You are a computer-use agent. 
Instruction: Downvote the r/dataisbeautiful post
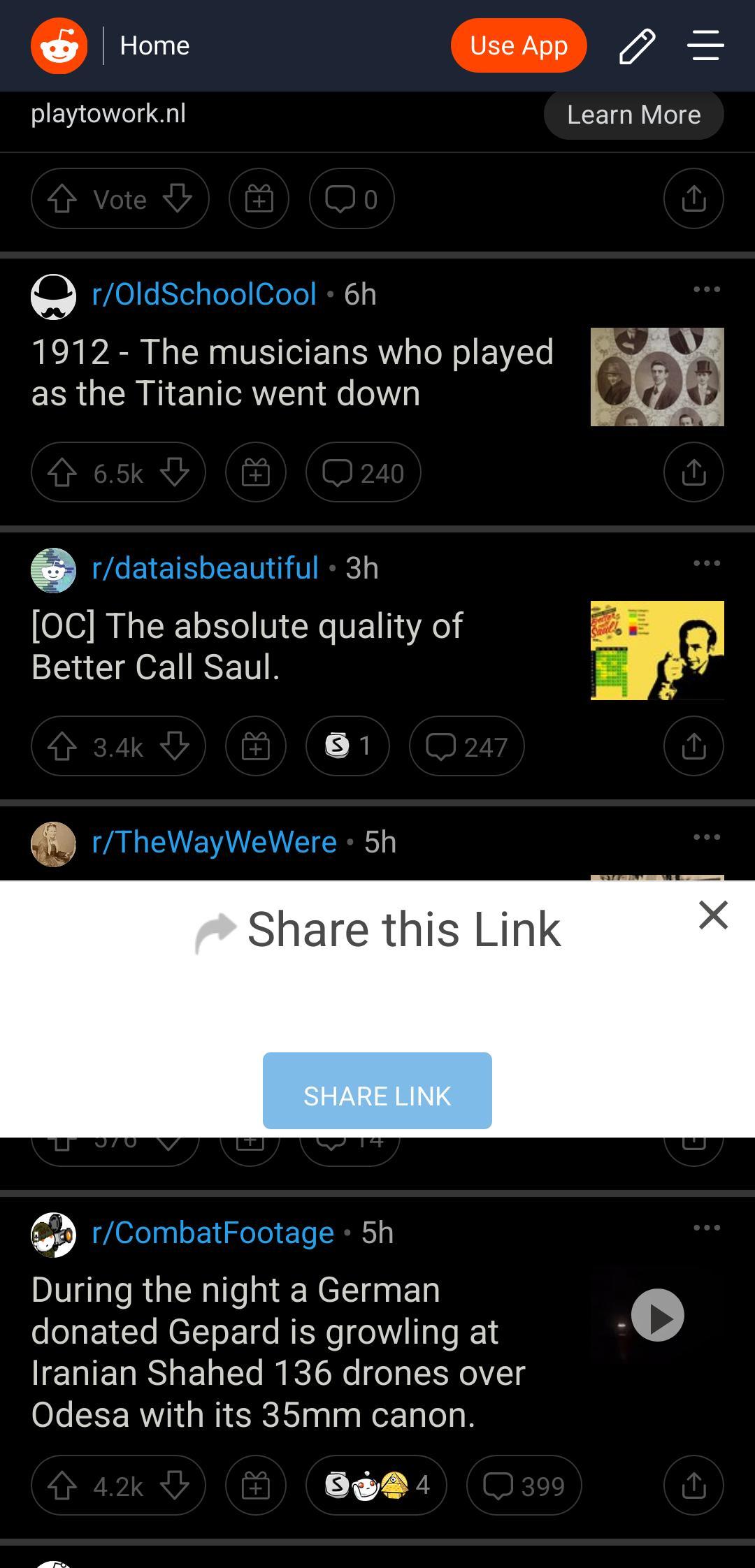click(x=176, y=746)
